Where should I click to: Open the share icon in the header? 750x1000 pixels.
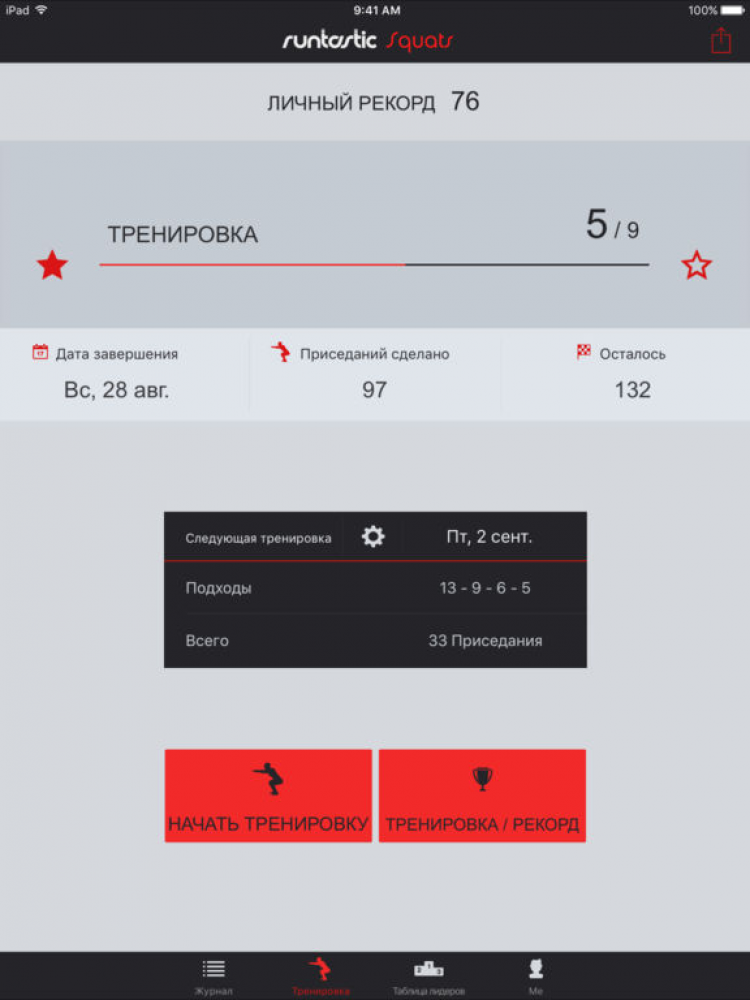tap(720, 41)
